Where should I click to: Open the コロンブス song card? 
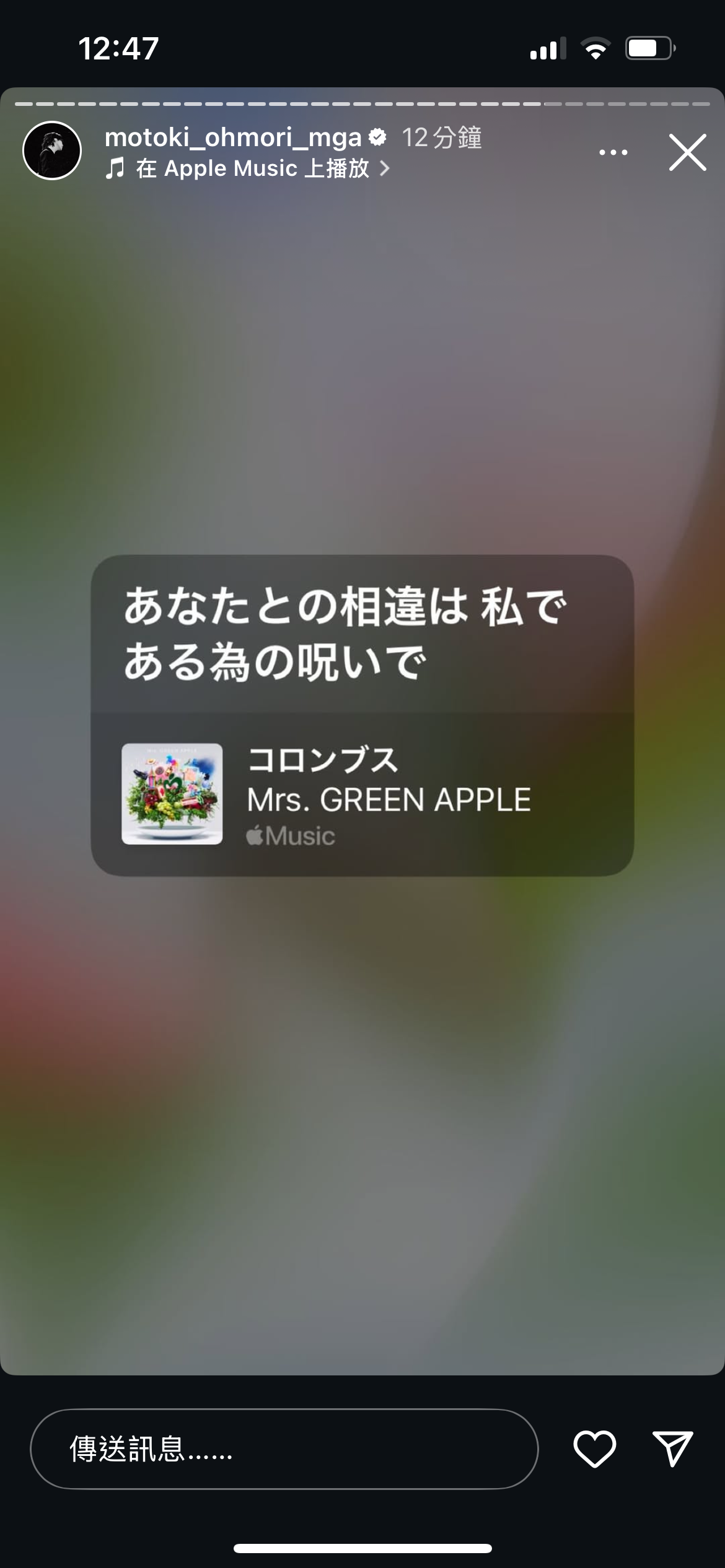[362, 793]
